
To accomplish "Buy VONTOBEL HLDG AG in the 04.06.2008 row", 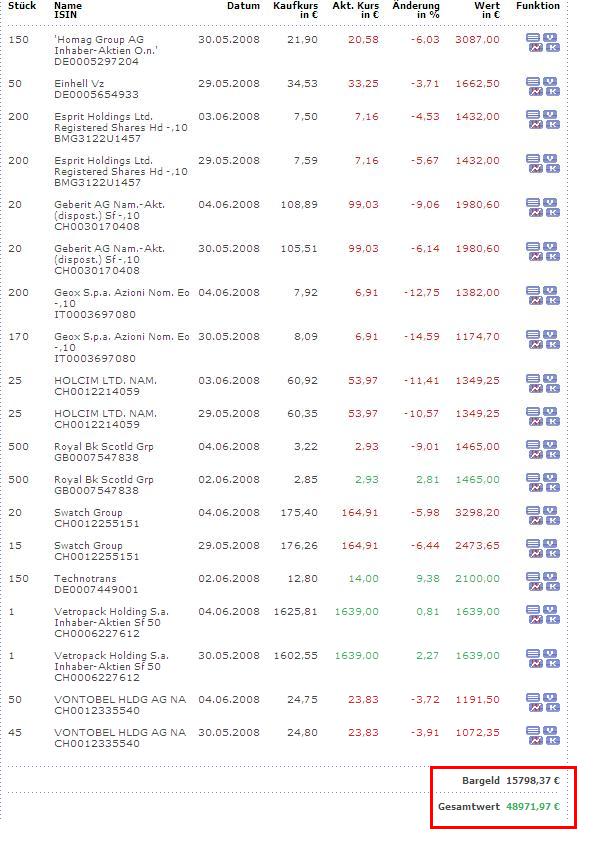I will point(553,707).
